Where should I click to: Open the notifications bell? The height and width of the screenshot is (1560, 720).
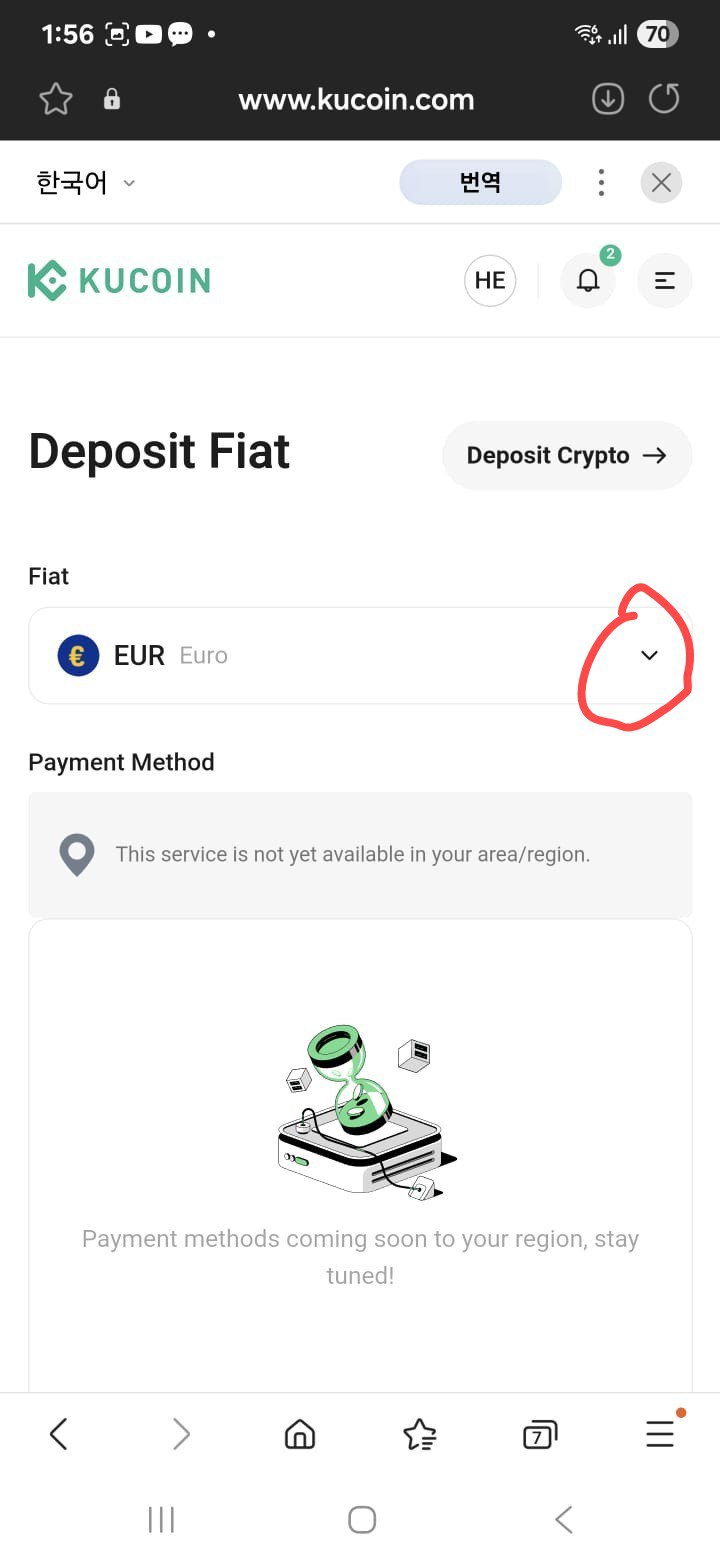588,280
